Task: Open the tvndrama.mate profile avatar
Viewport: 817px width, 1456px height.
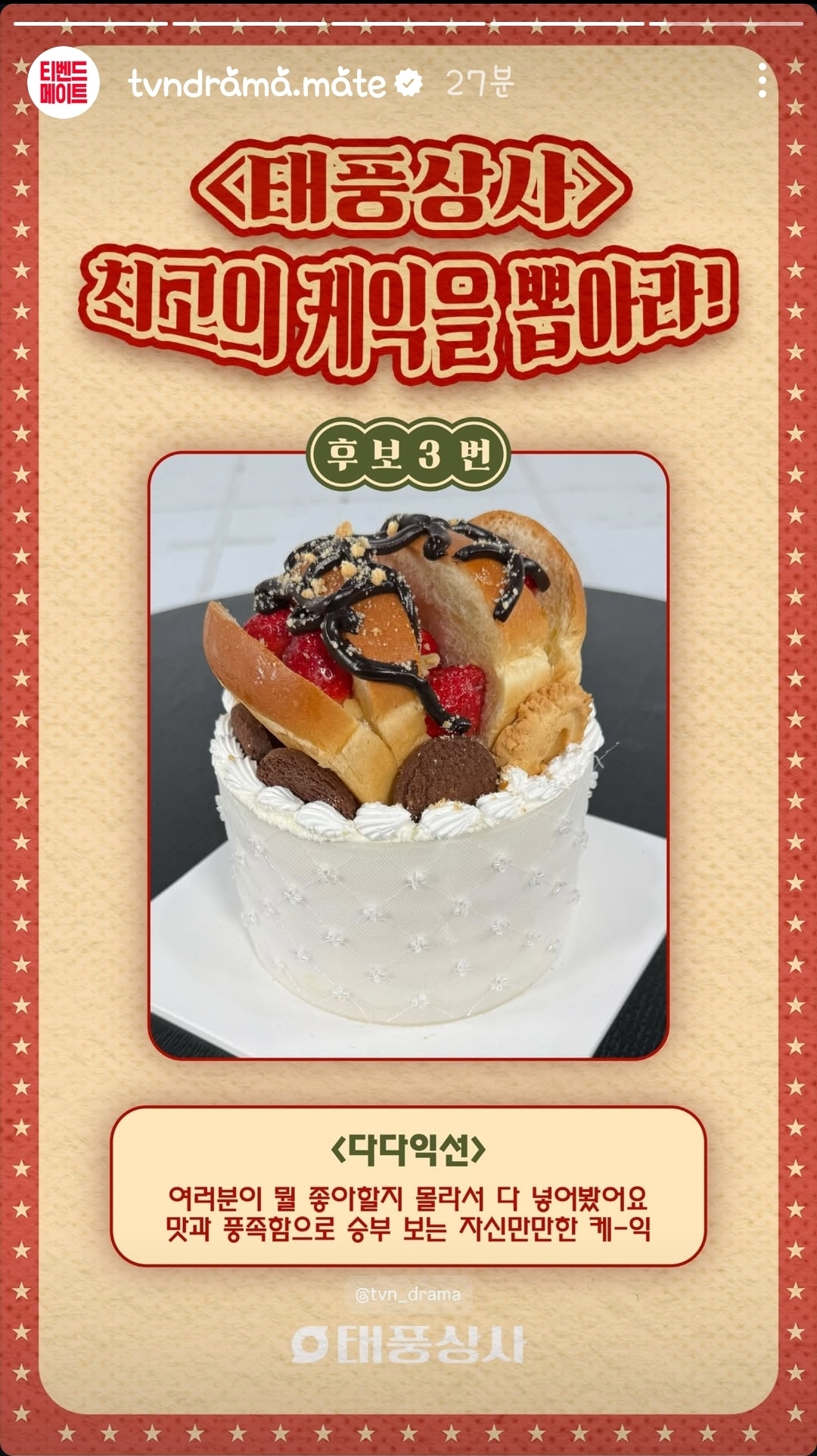Action: (64, 82)
